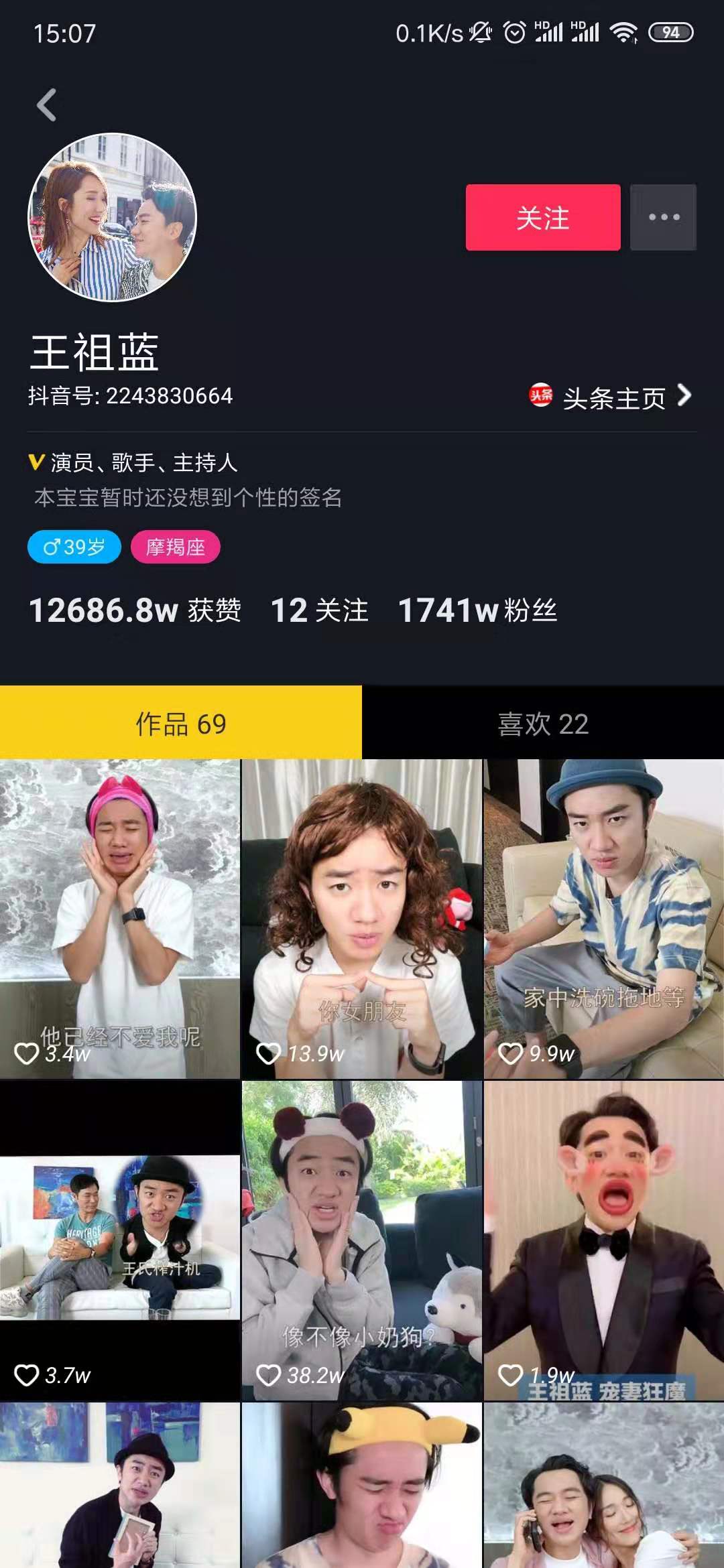This screenshot has height=1568, width=724.
Task: Open the video with the yellow Pikachu headband
Action: pos(362,1488)
